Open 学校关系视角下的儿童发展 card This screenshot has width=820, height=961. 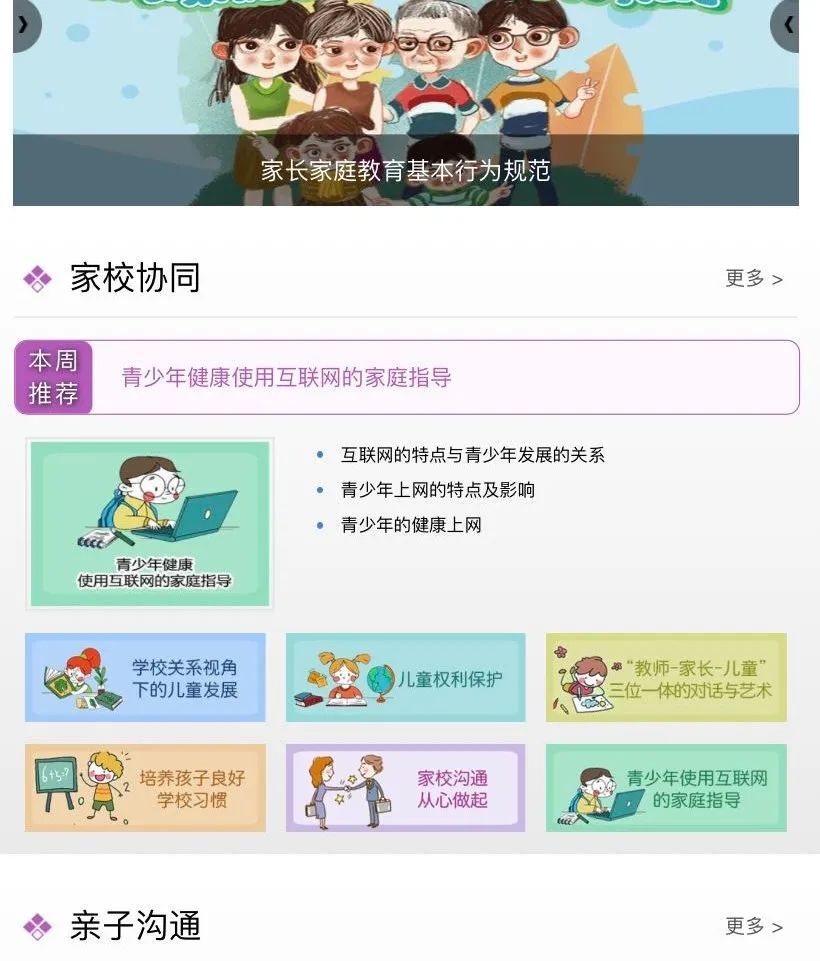(x=145, y=677)
